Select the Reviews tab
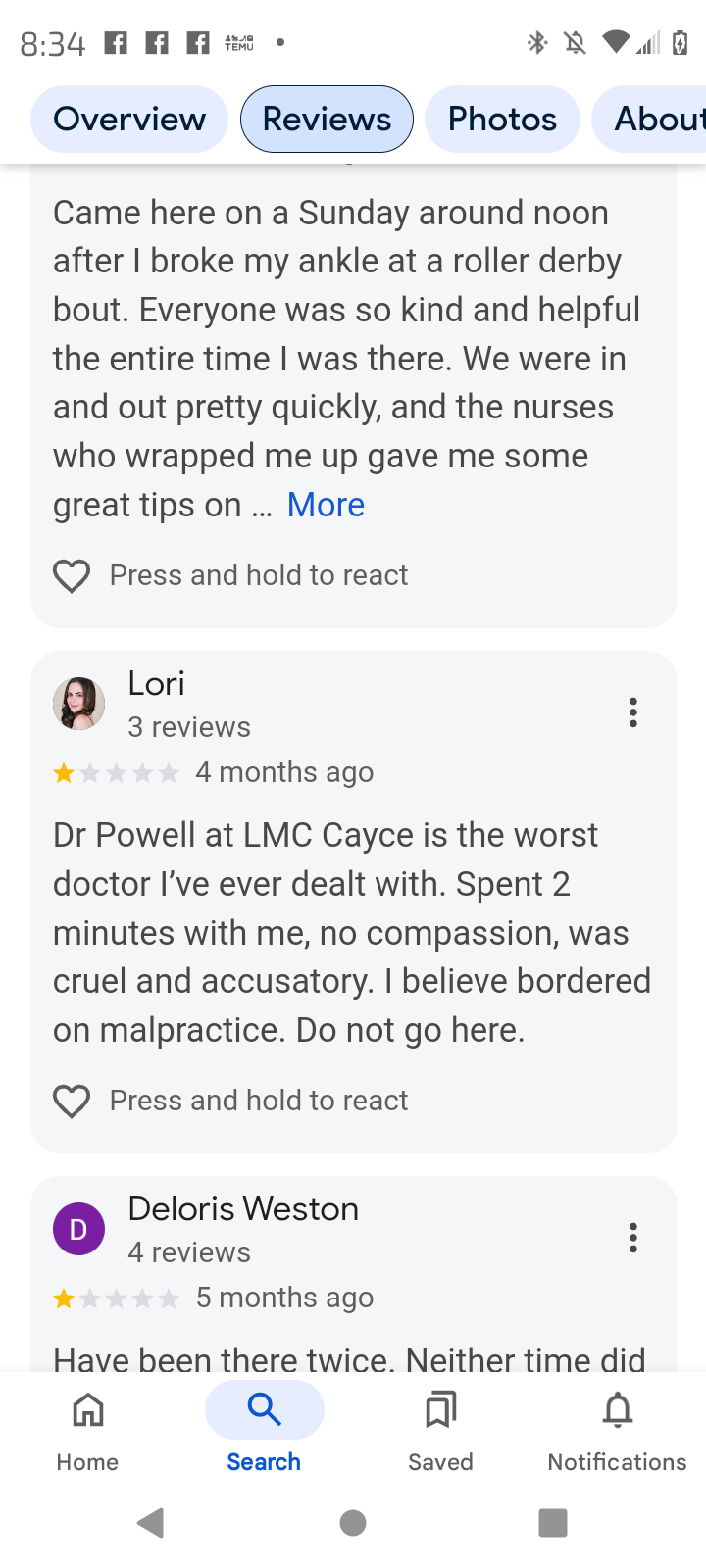The height and width of the screenshot is (1568, 706). pyautogui.click(x=327, y=120)
